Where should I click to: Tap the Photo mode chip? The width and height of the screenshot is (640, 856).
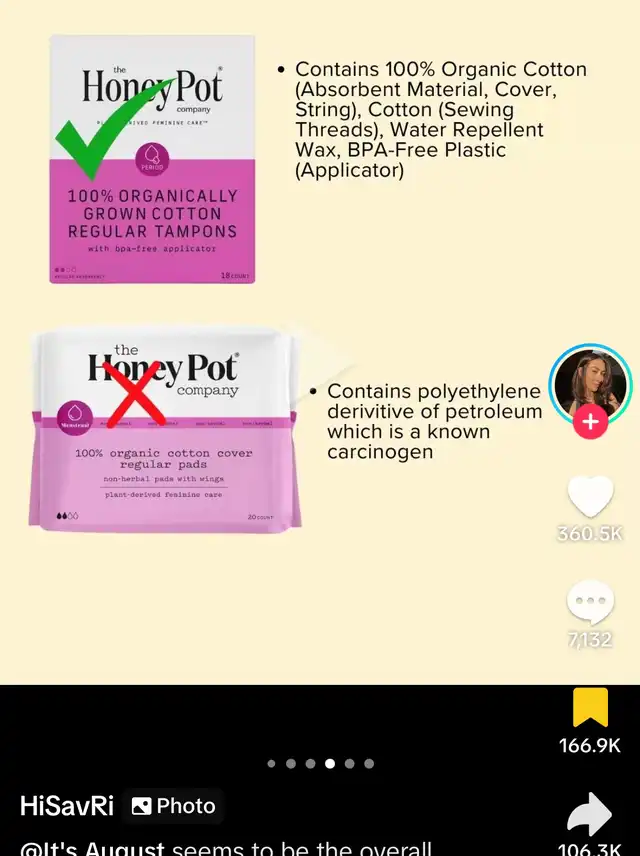[175, 806]
